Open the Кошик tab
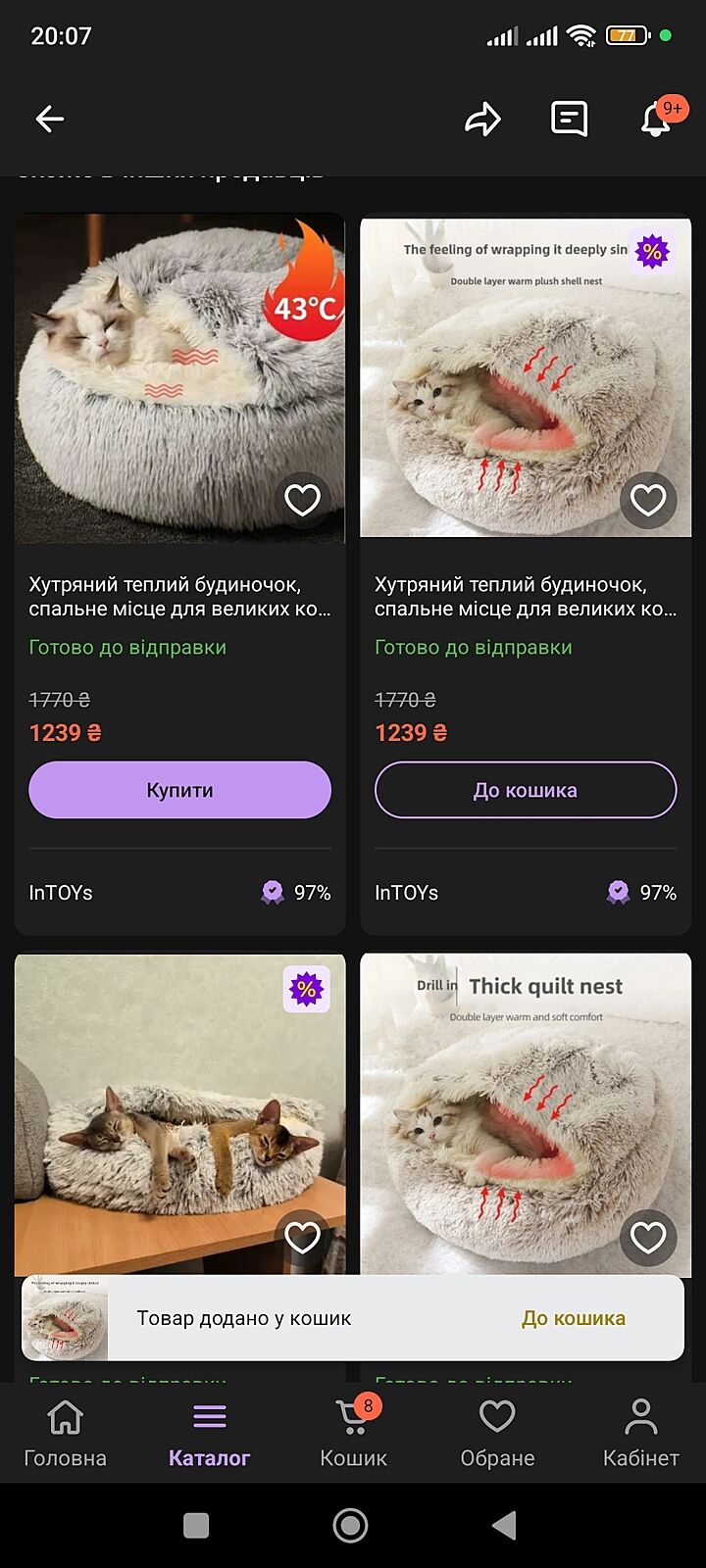This screenshot has height=1568, width=706. 353,1434
